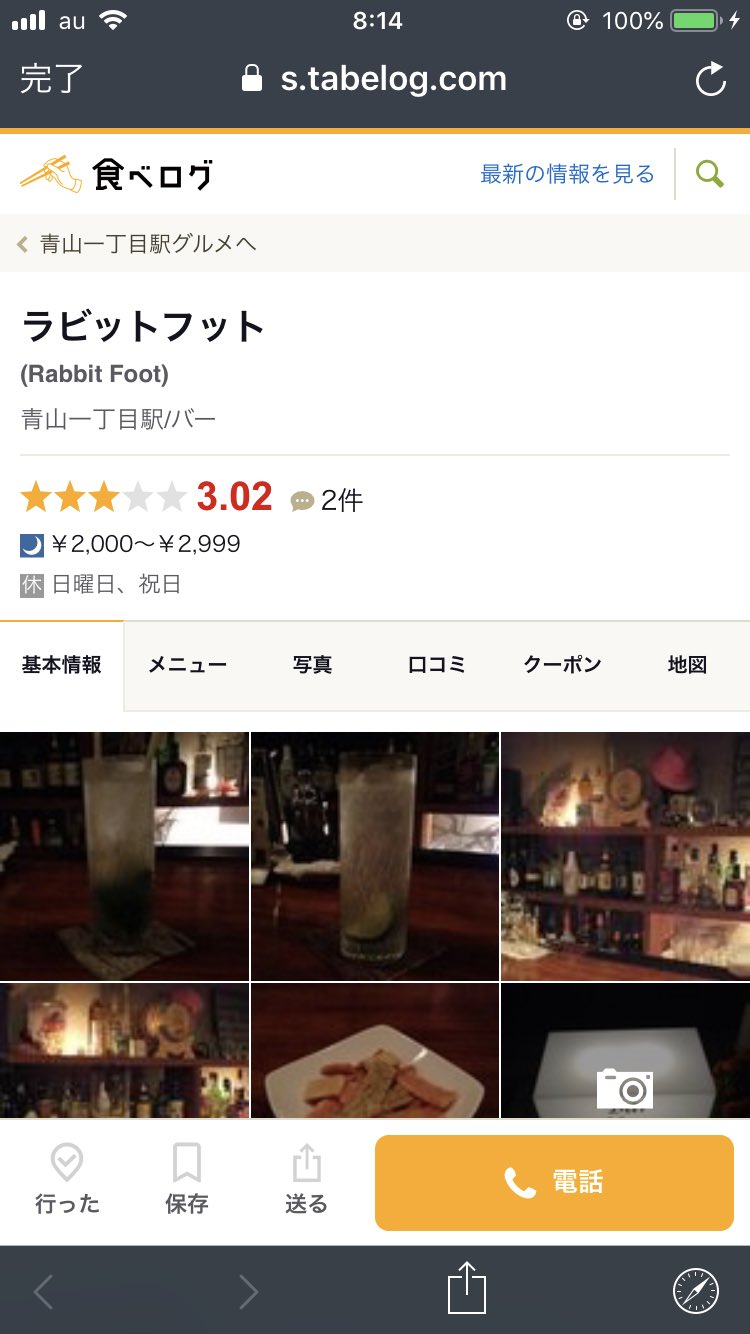Save the restaurant with 保存
750x1334 pixels.
[187, 1182]
